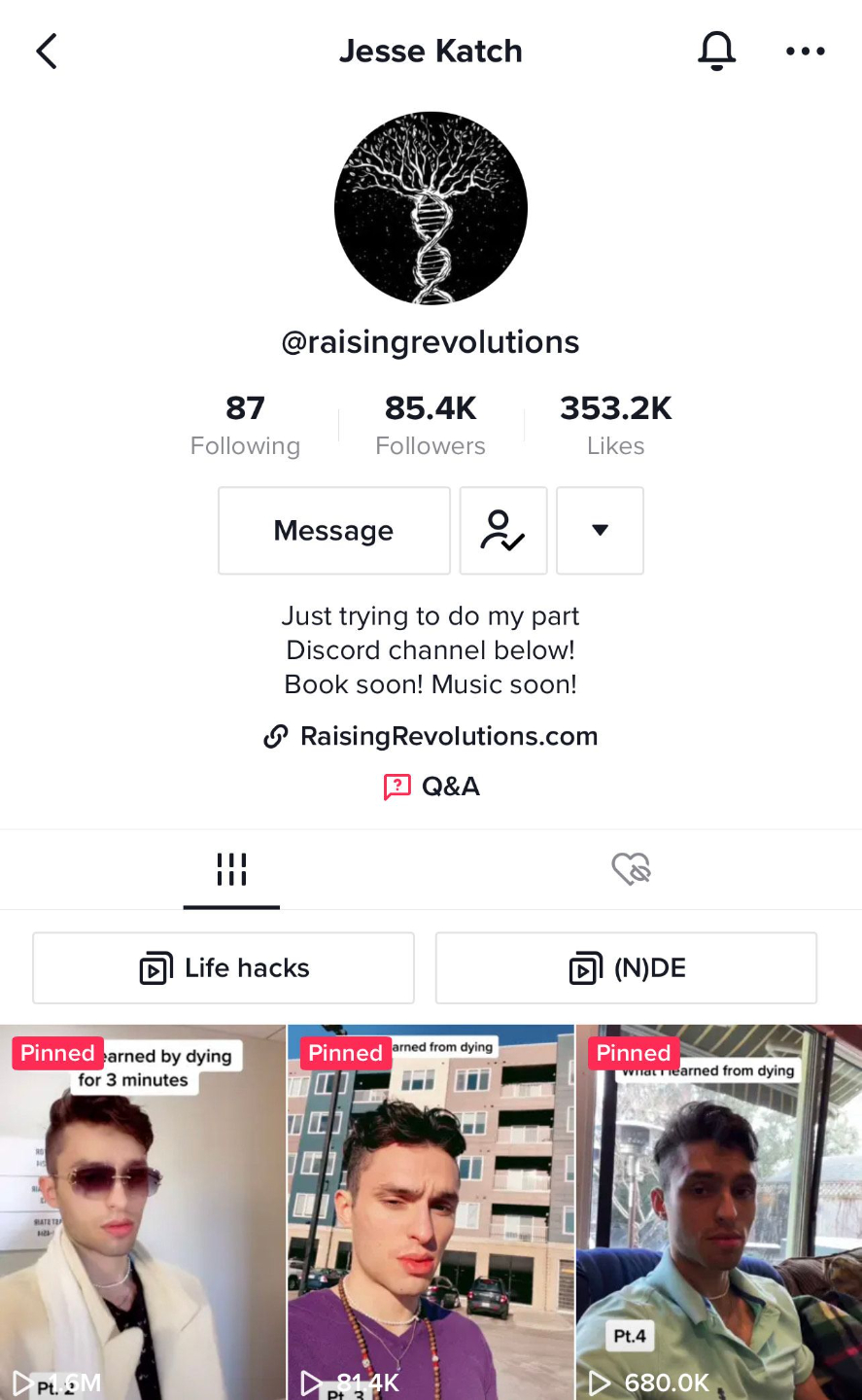Play the pinned video with 1.6M views
The height and width of the screenshot is (1400, 862).
point(143,1212)
